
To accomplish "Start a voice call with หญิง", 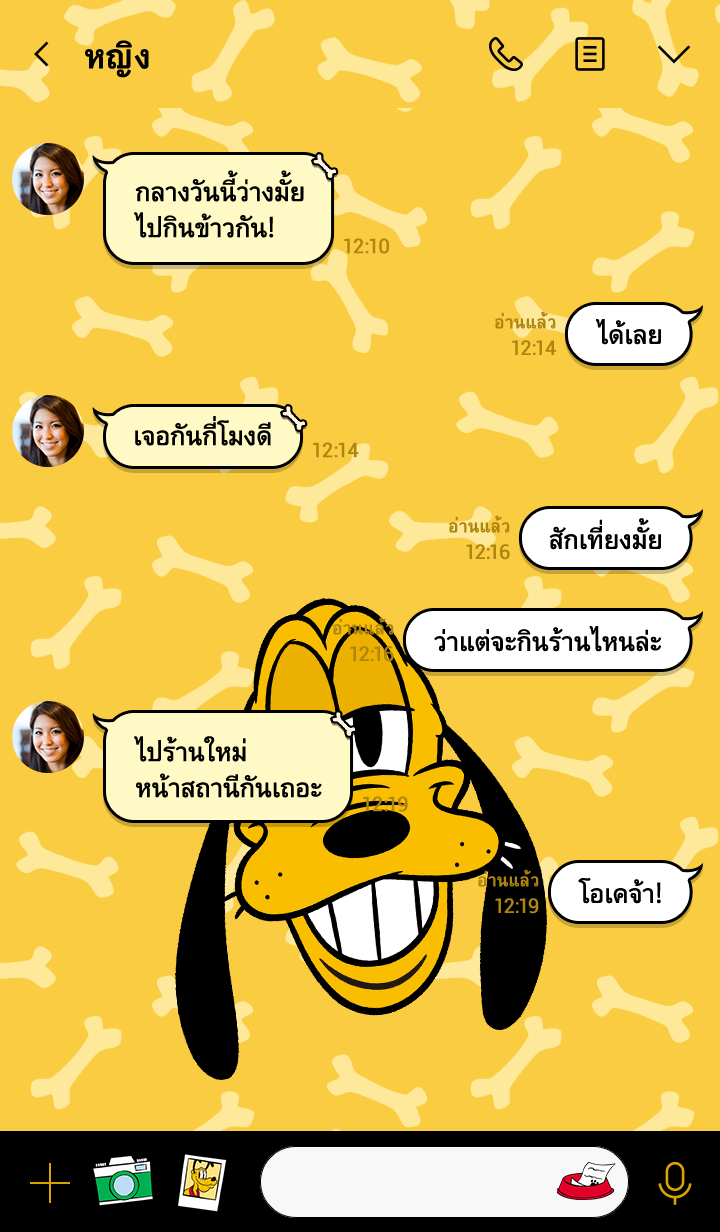I will pyautogui.click(x=505, y=54).
